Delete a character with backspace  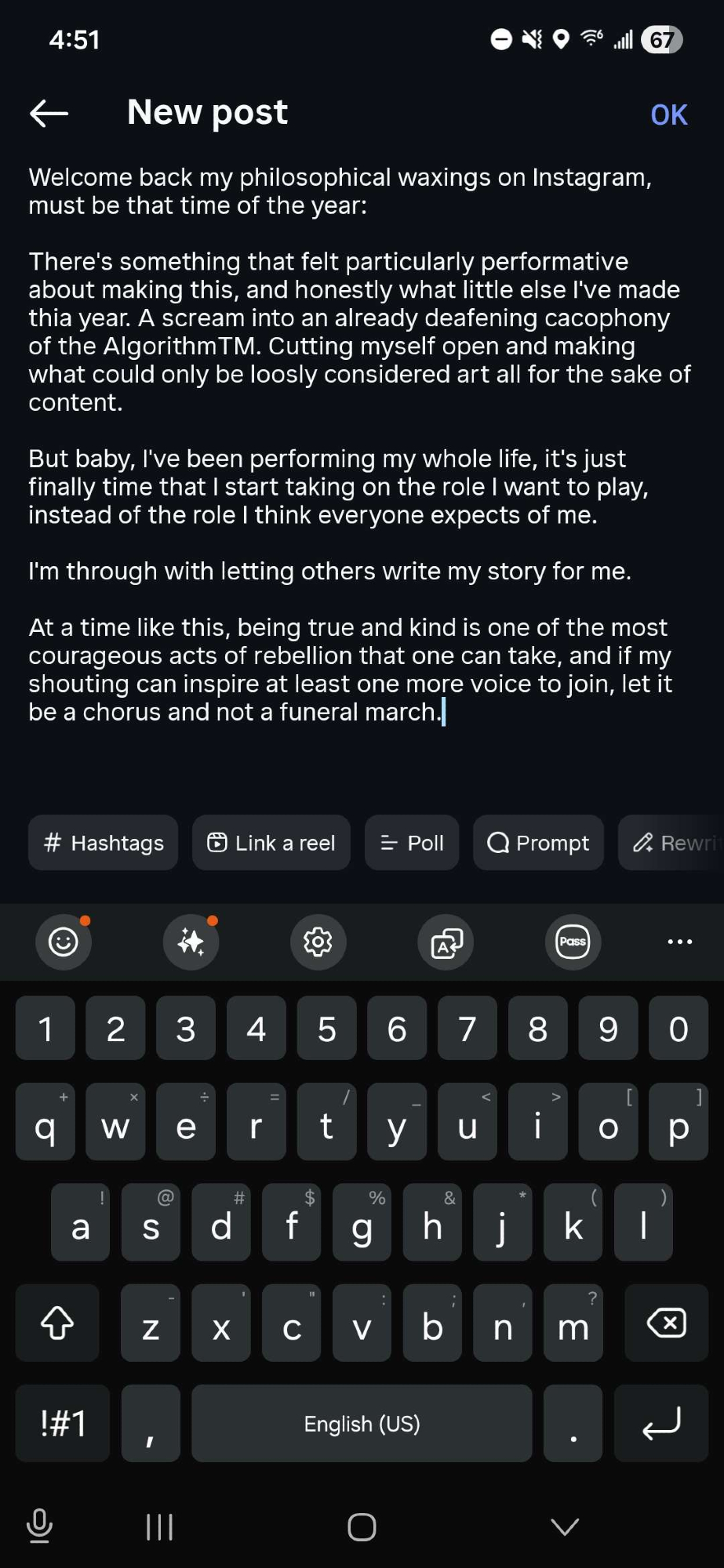(x=666, y=1323)
